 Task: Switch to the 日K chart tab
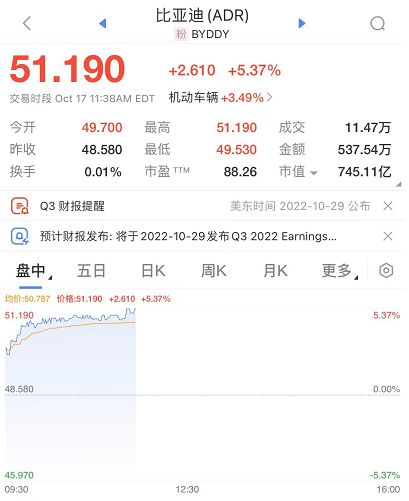tap(153, 271)
